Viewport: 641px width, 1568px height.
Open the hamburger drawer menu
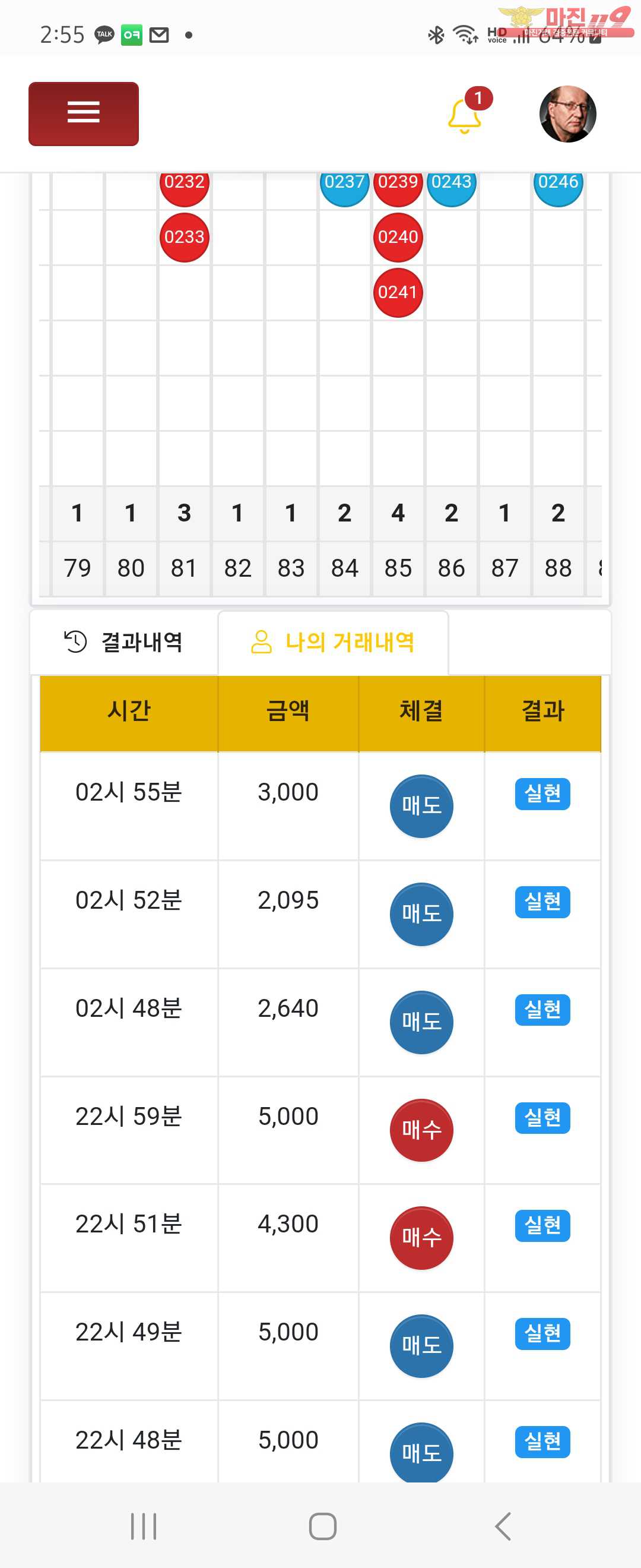click(x=83, y=114)
